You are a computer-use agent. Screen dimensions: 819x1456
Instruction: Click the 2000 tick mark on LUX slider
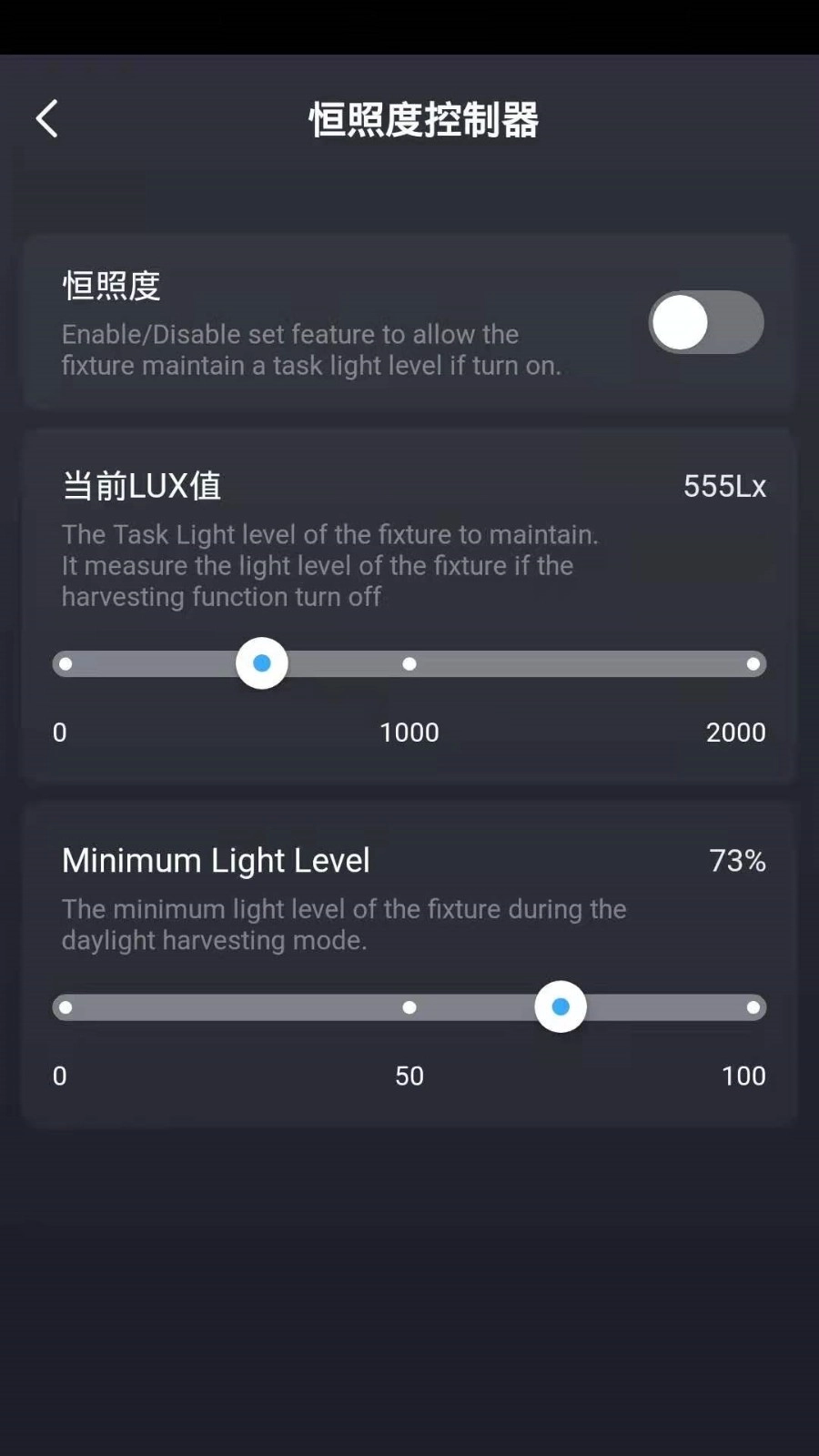click(753, 663)
